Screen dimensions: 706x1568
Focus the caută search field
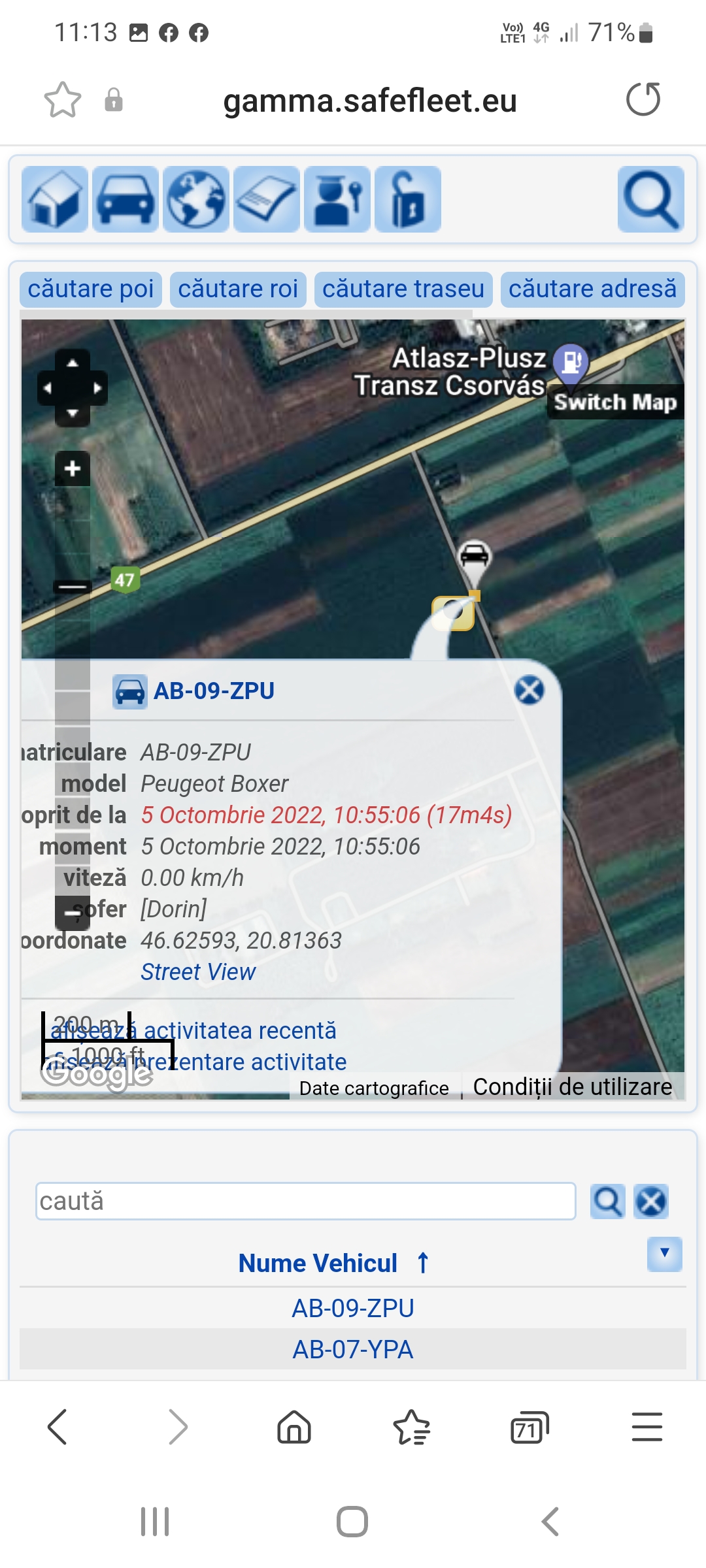306,1201
